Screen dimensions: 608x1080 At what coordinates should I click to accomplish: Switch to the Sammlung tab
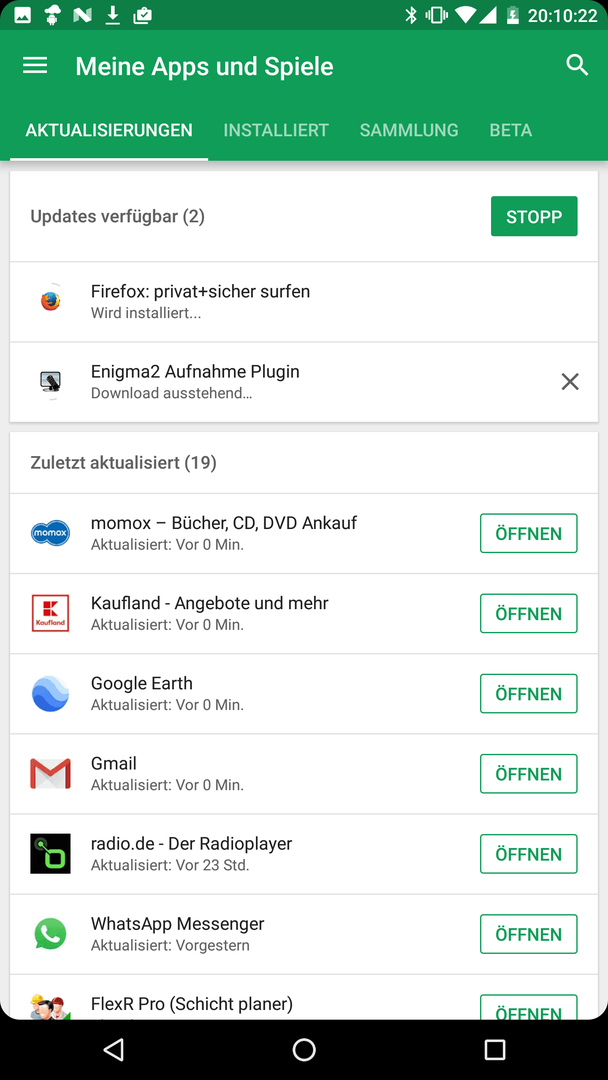pyautogui.click(x=409, y=130)
